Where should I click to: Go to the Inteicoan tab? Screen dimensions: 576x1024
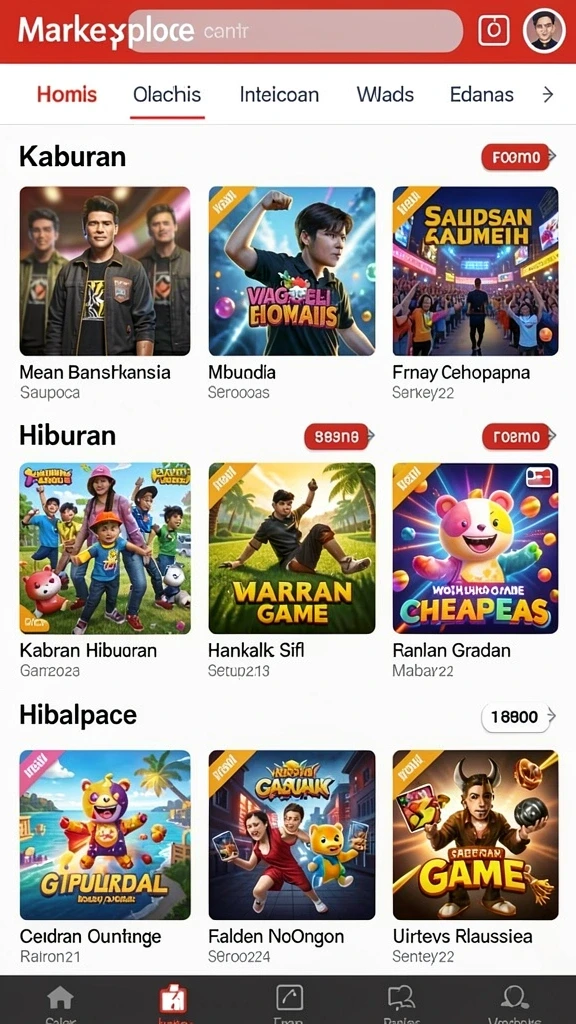click(x=280, y=95)
